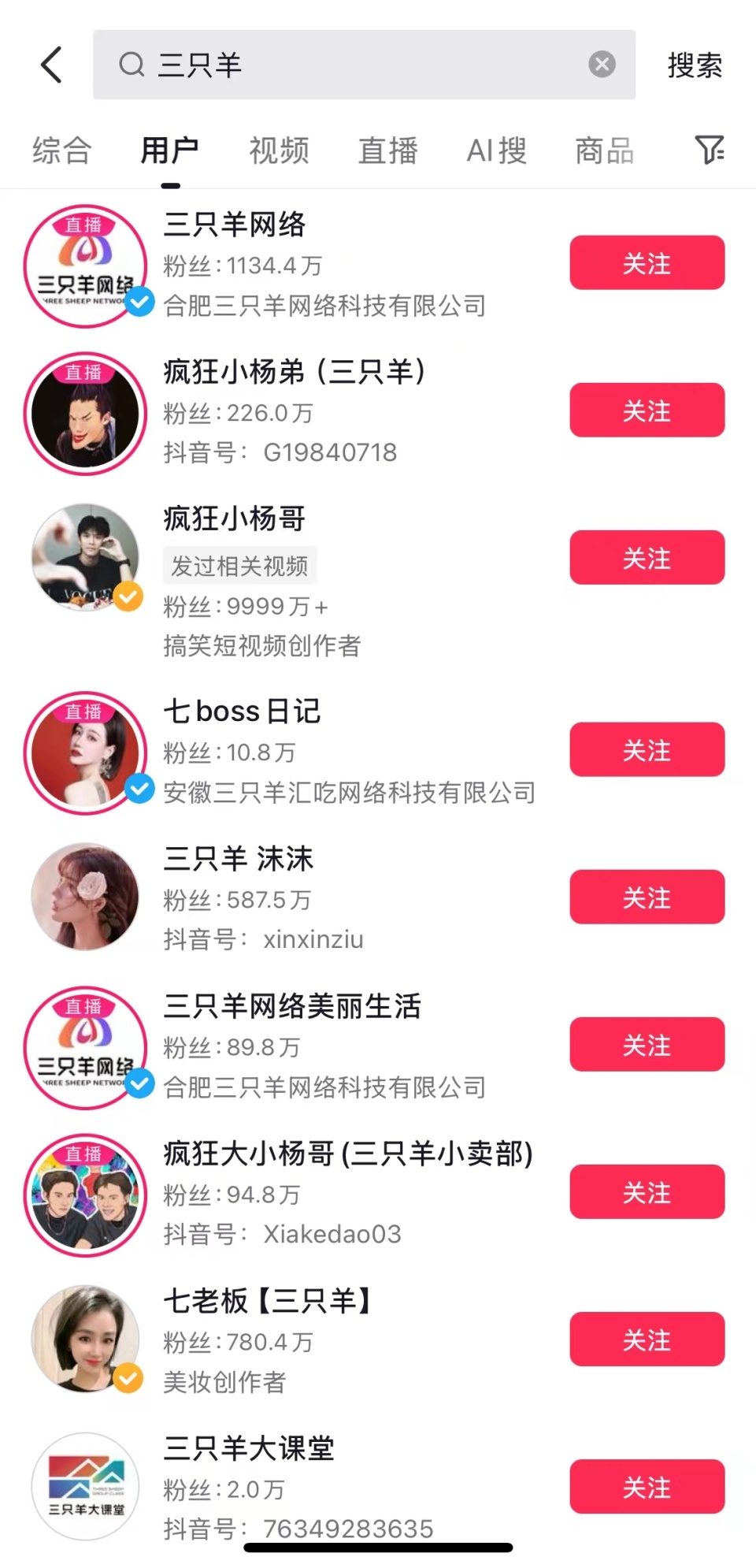Follow 七boss日记

pos(647,750)
